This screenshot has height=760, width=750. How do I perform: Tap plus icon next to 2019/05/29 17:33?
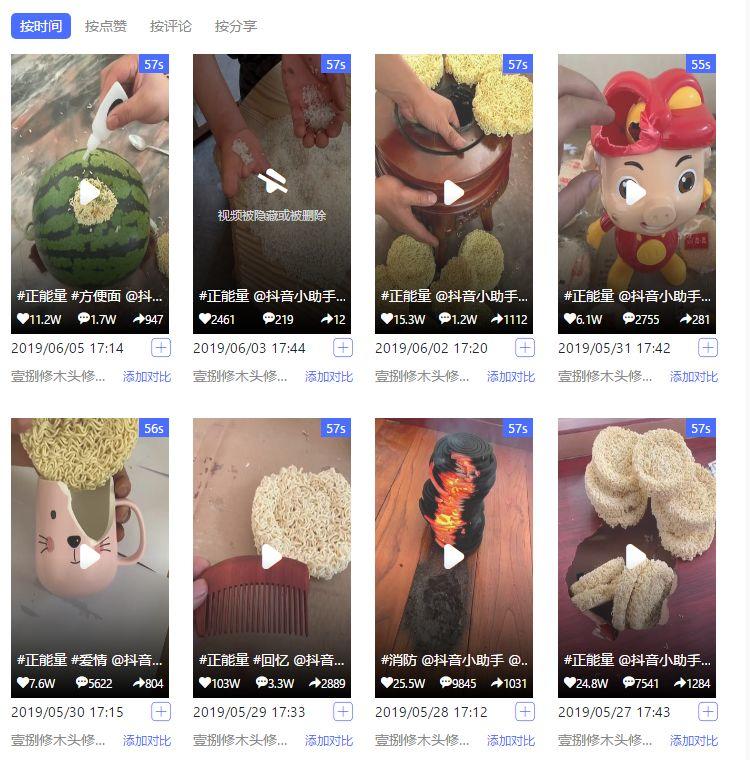tap(343, 712)
